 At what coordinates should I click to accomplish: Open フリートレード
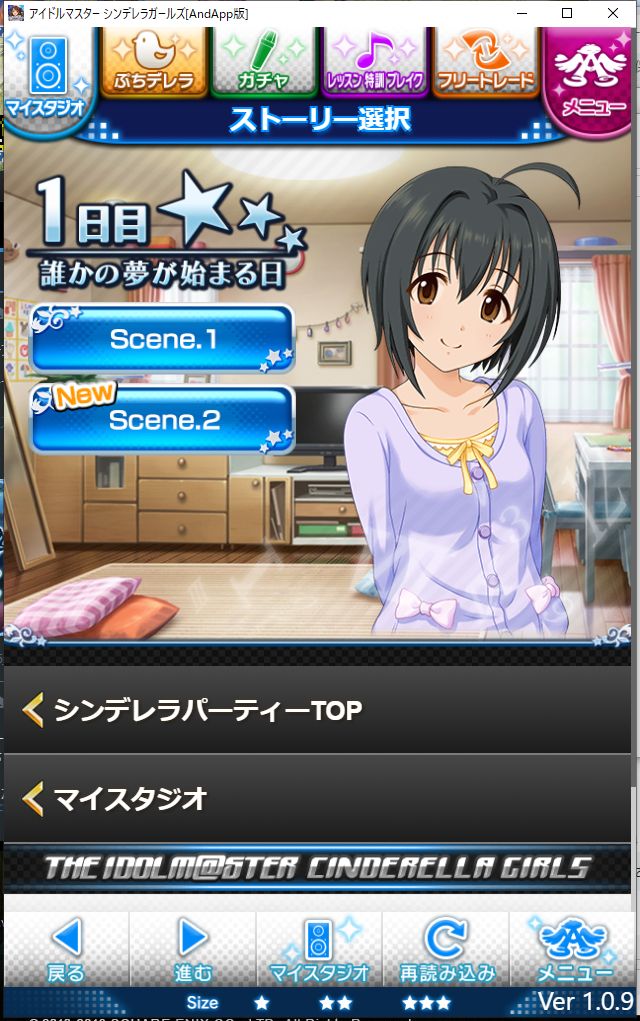[x=486, y=62]
